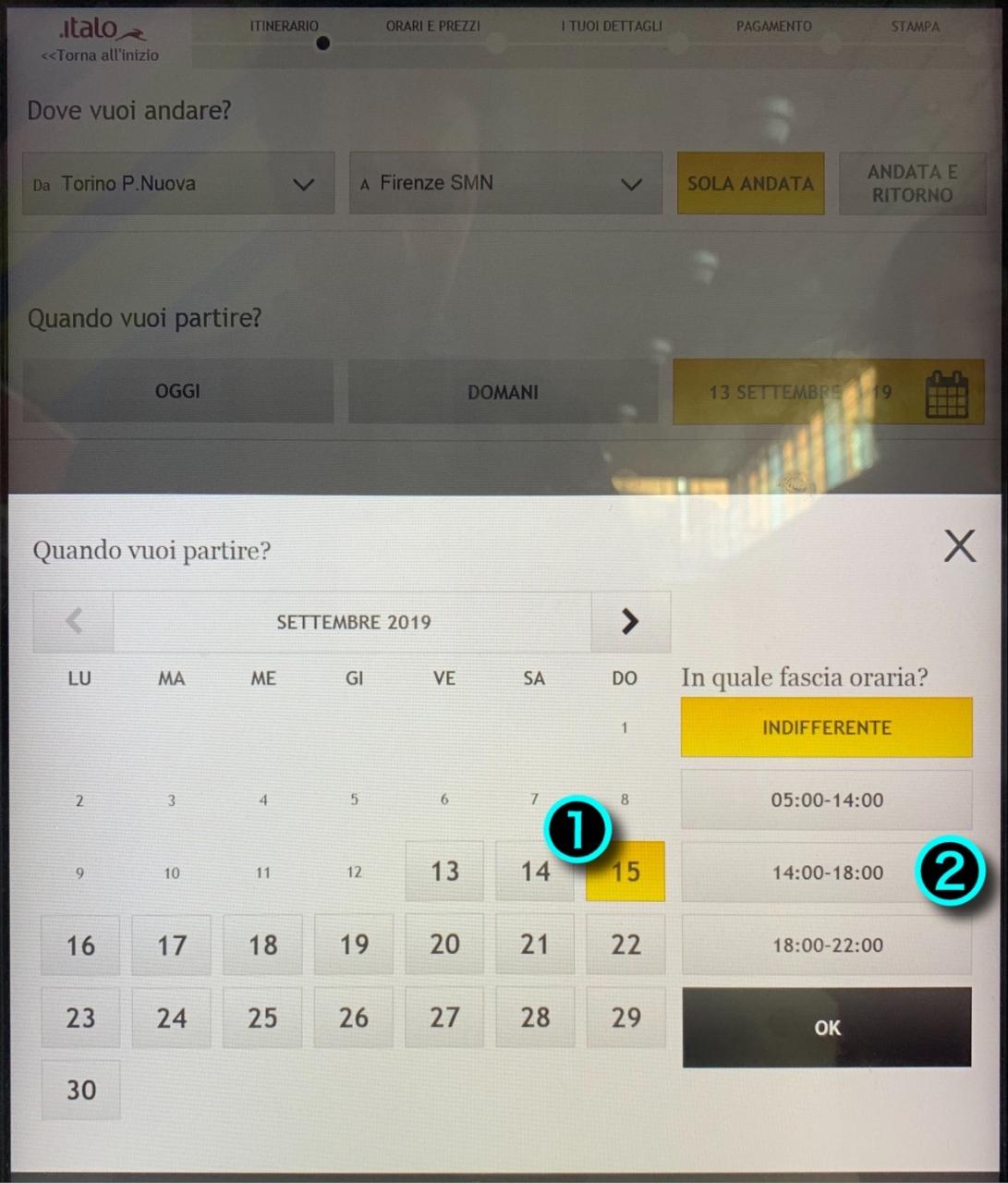Choose the 05:00-14:00 time range
1008x1183 pixels.
pyautogui.click(x=827, y=799)
